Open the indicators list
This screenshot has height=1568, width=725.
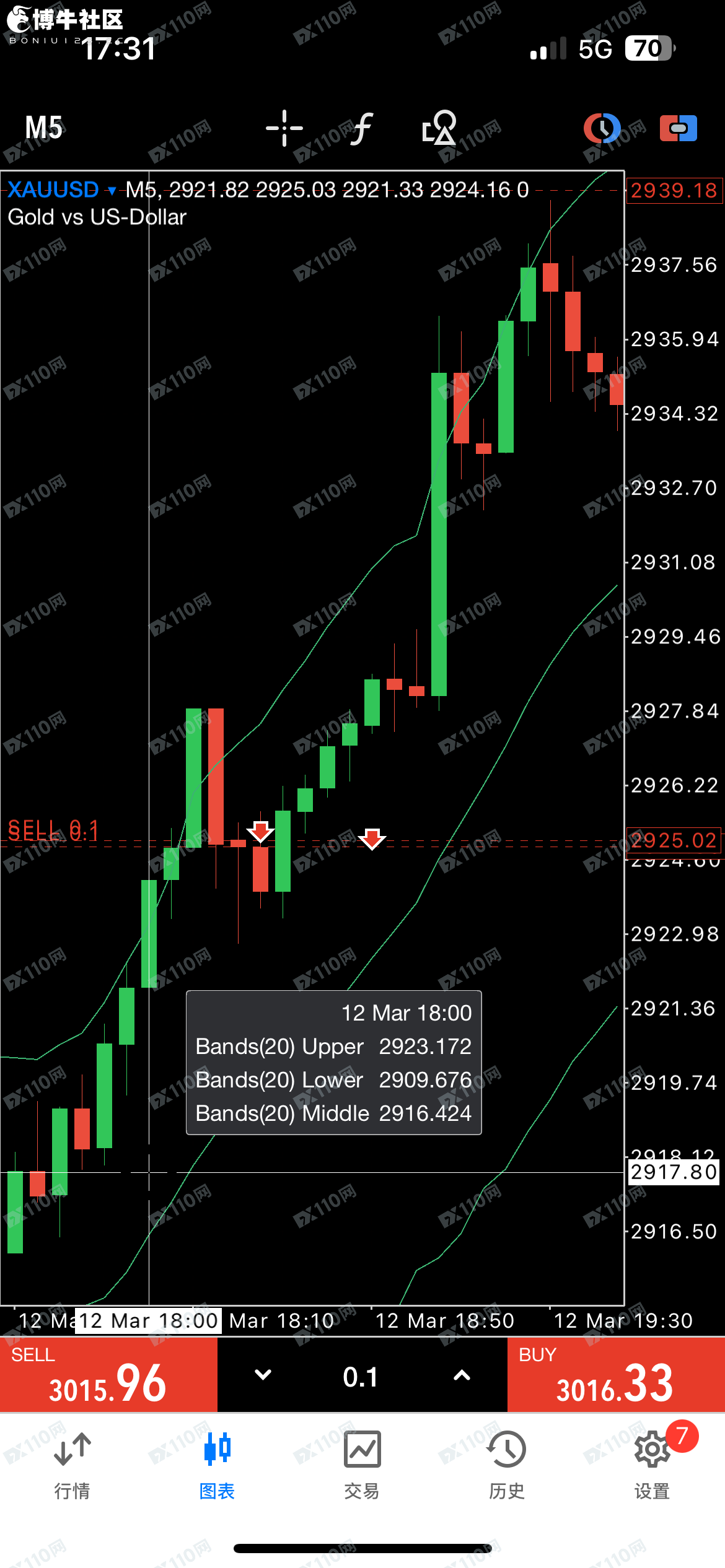pyautogui.click(x=362, y=128)
